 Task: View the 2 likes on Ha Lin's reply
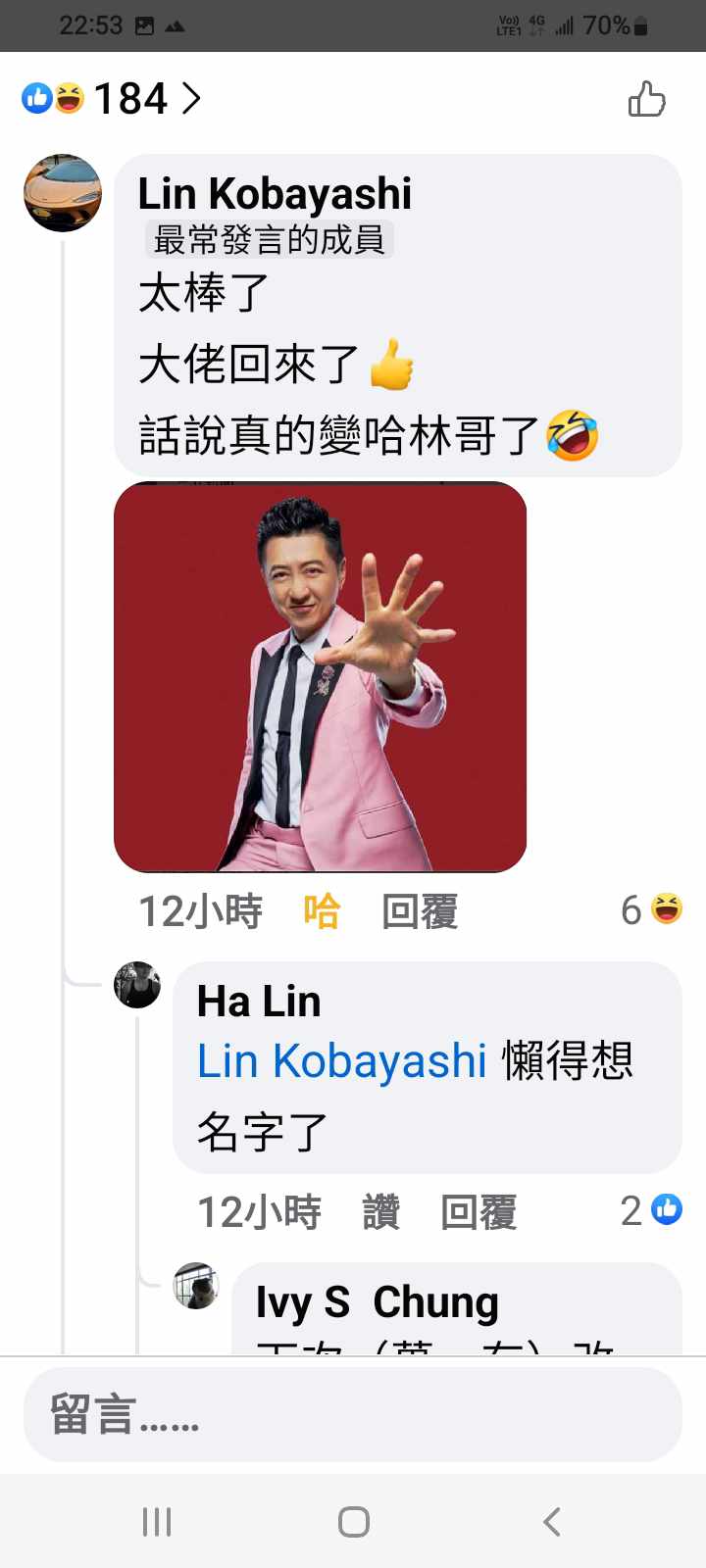(x=651, y=1210)
